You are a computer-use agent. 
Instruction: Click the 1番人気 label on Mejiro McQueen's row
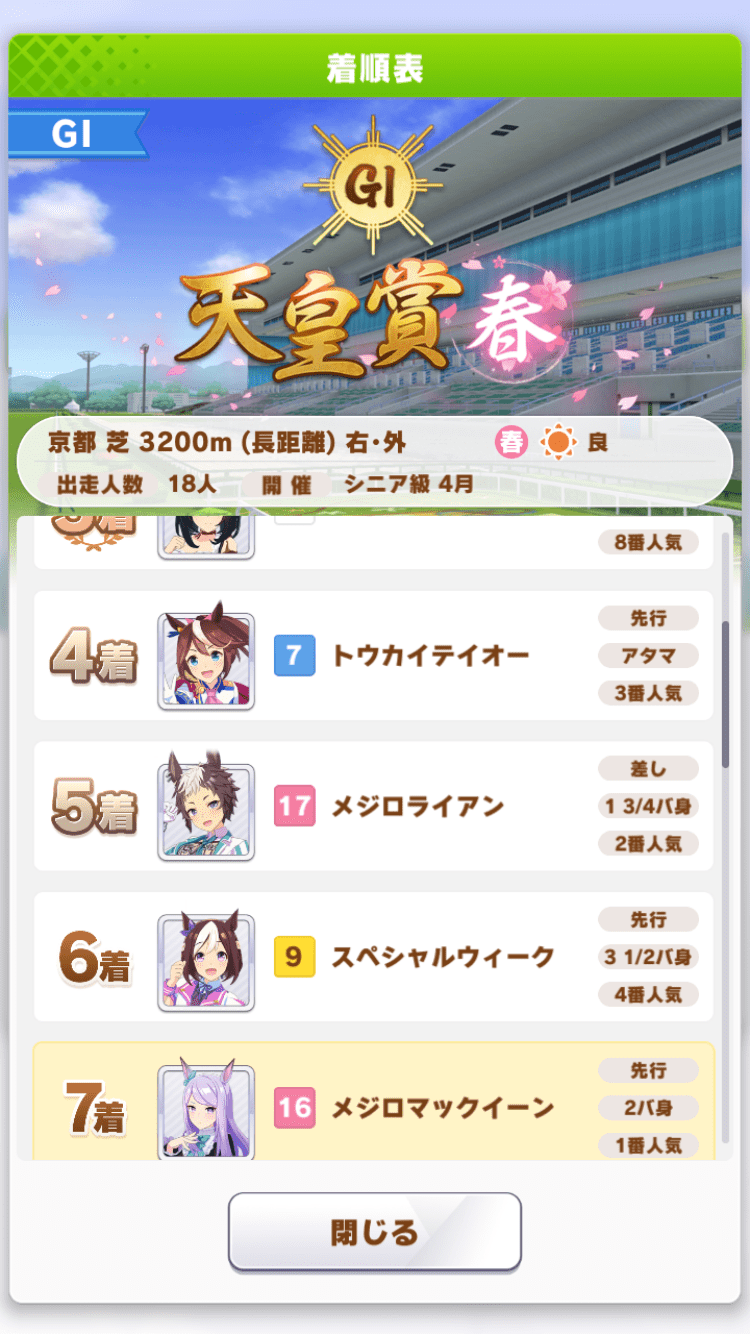point(648,1145)
